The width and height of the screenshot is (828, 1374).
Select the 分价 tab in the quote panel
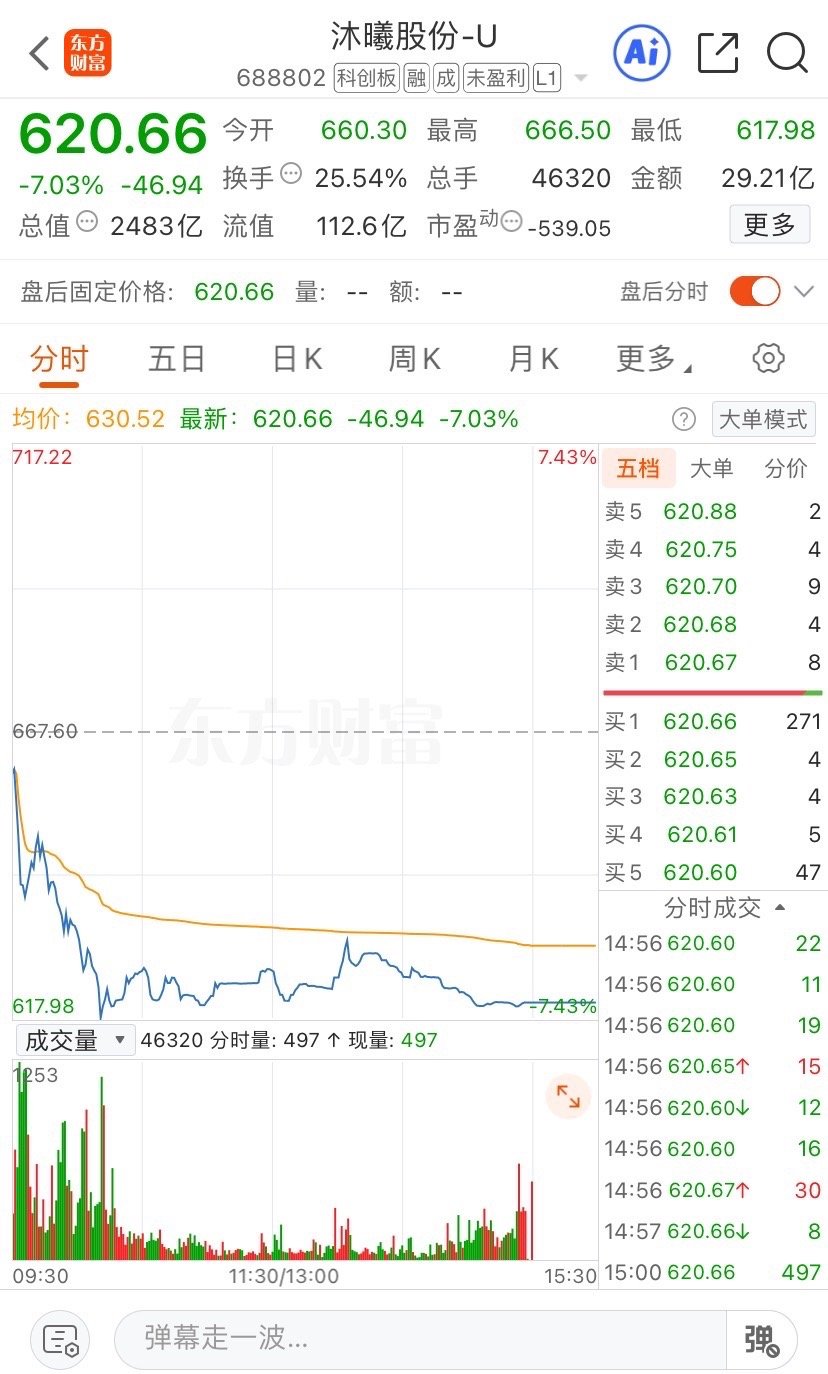[786, 468]
